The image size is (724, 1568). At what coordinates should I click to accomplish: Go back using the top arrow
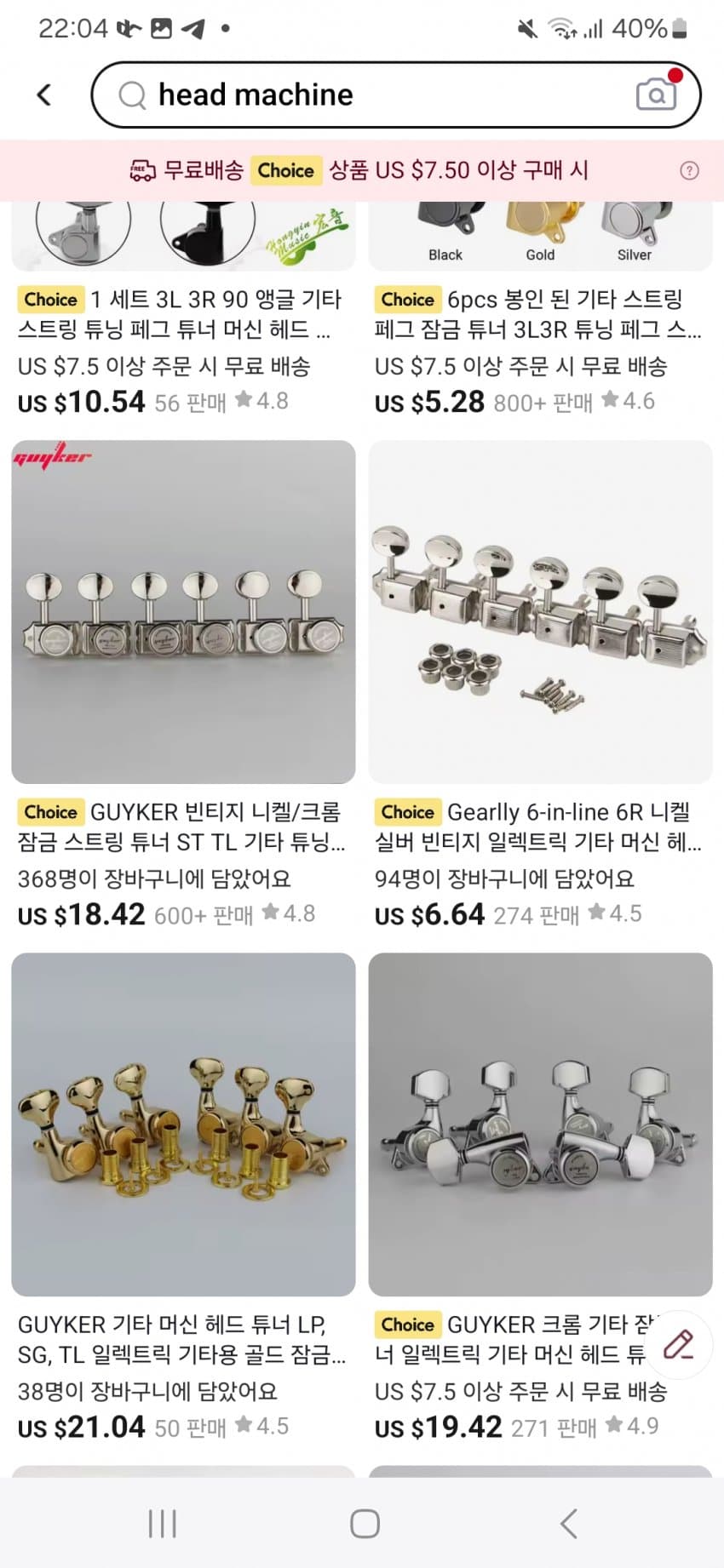point(44,94)
